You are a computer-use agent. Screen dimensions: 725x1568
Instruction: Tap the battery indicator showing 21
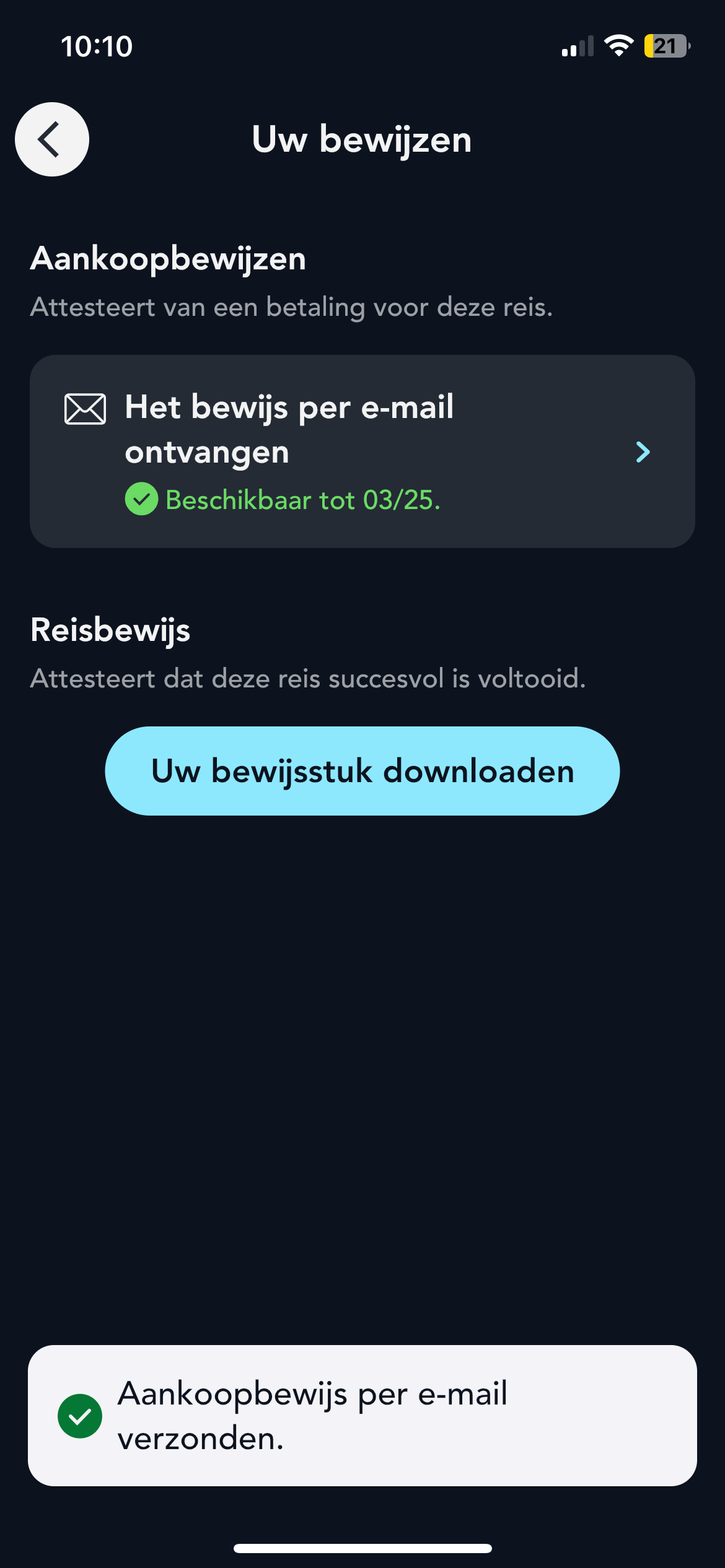tap(665, 47)
